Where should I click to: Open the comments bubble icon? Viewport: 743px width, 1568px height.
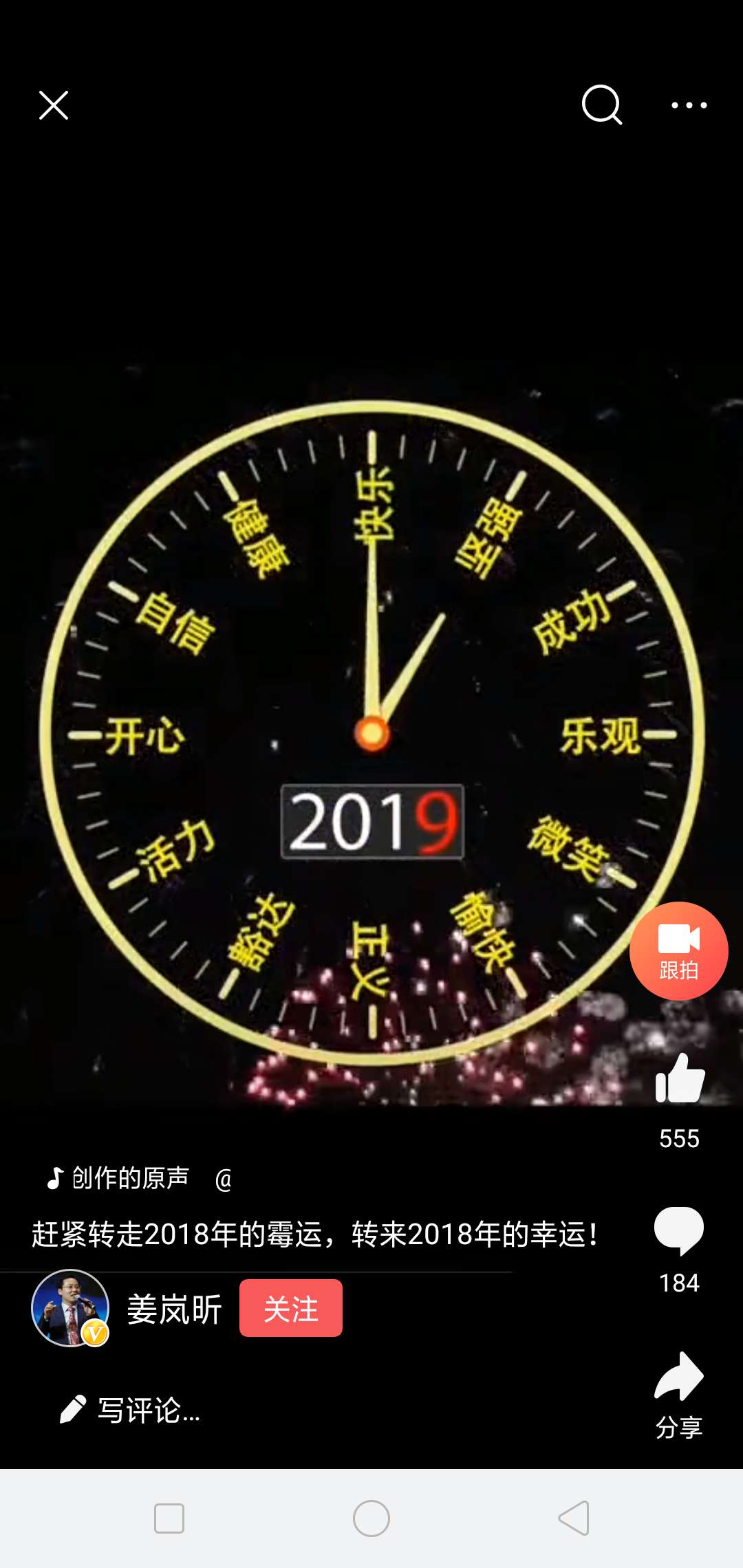coord(679,1231)
